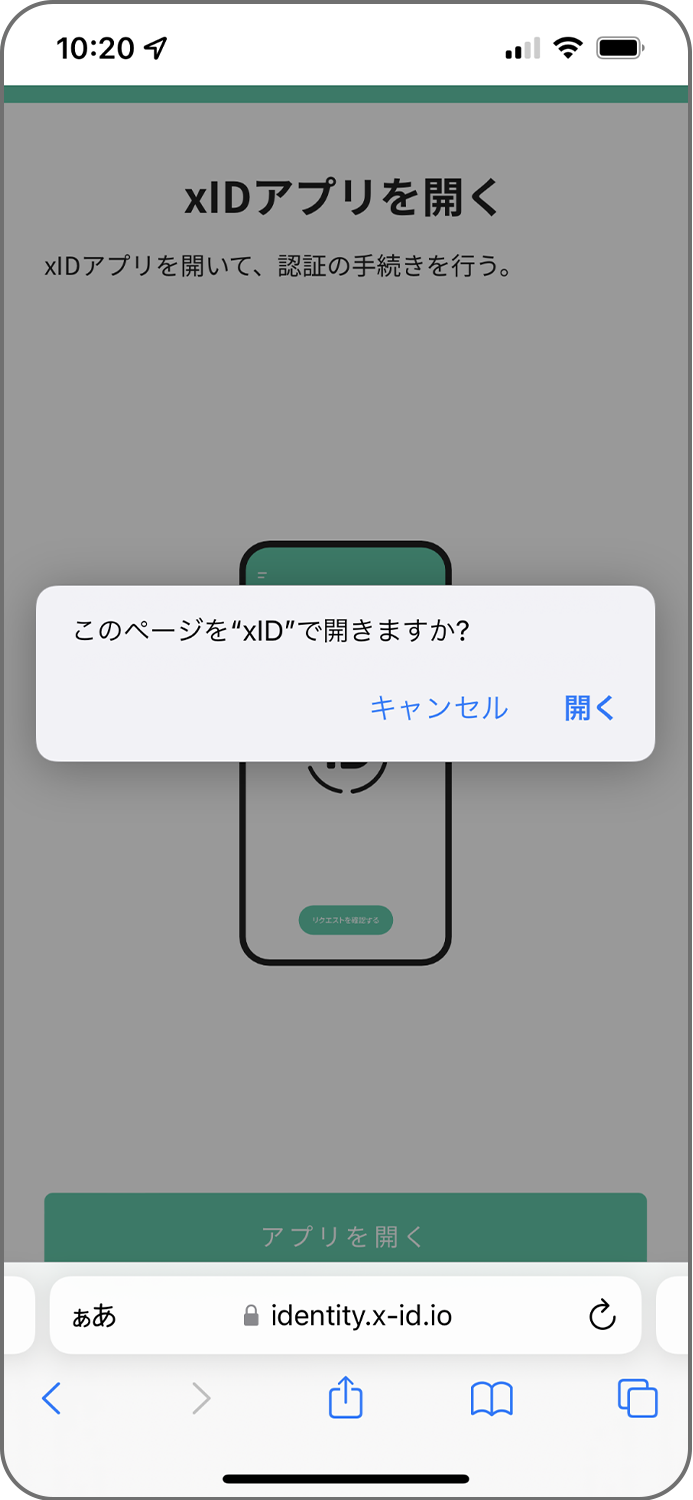Open the ぁあ reader menu

tap(94, 1316)
